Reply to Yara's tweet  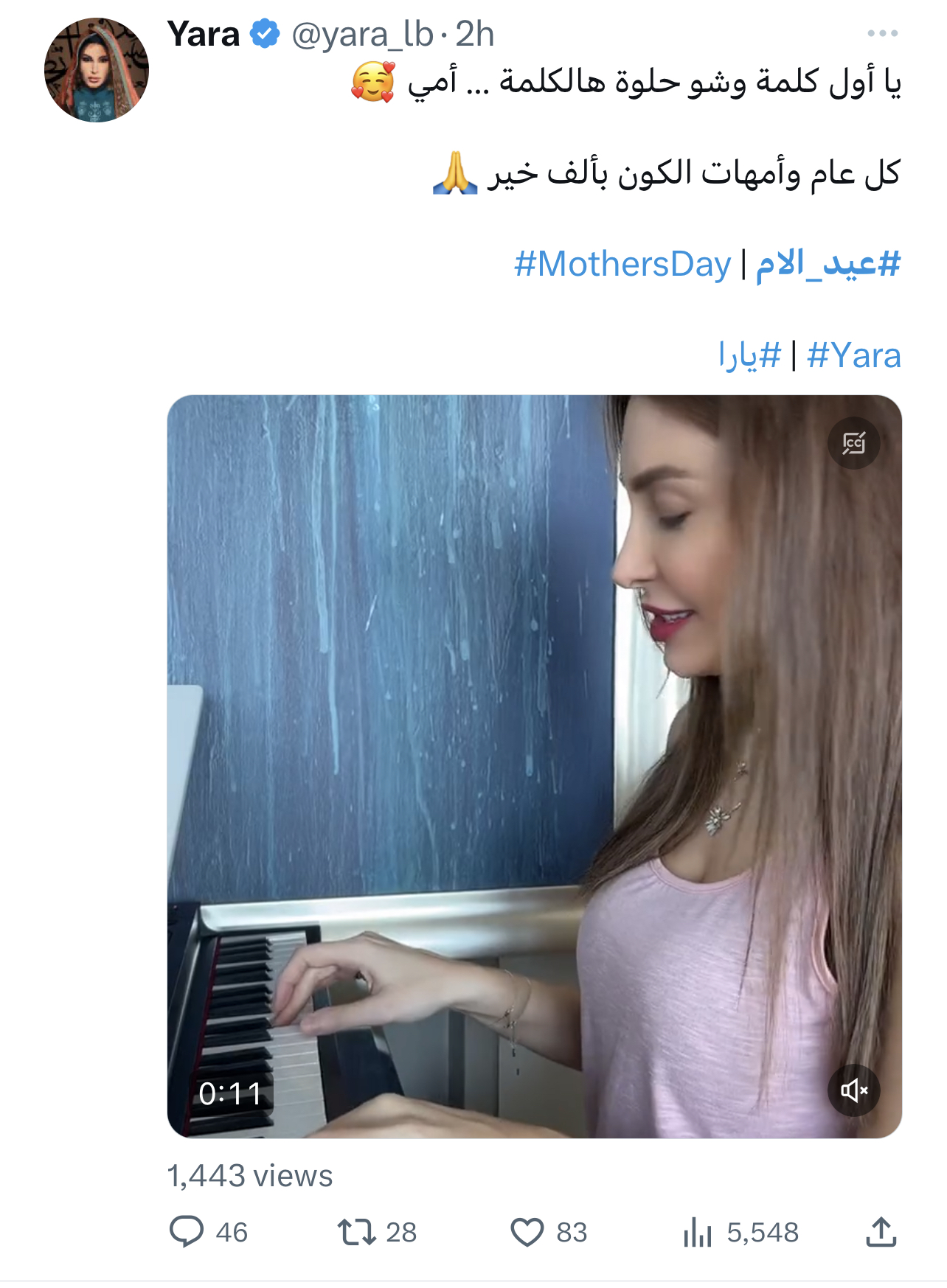[187, 1232]
